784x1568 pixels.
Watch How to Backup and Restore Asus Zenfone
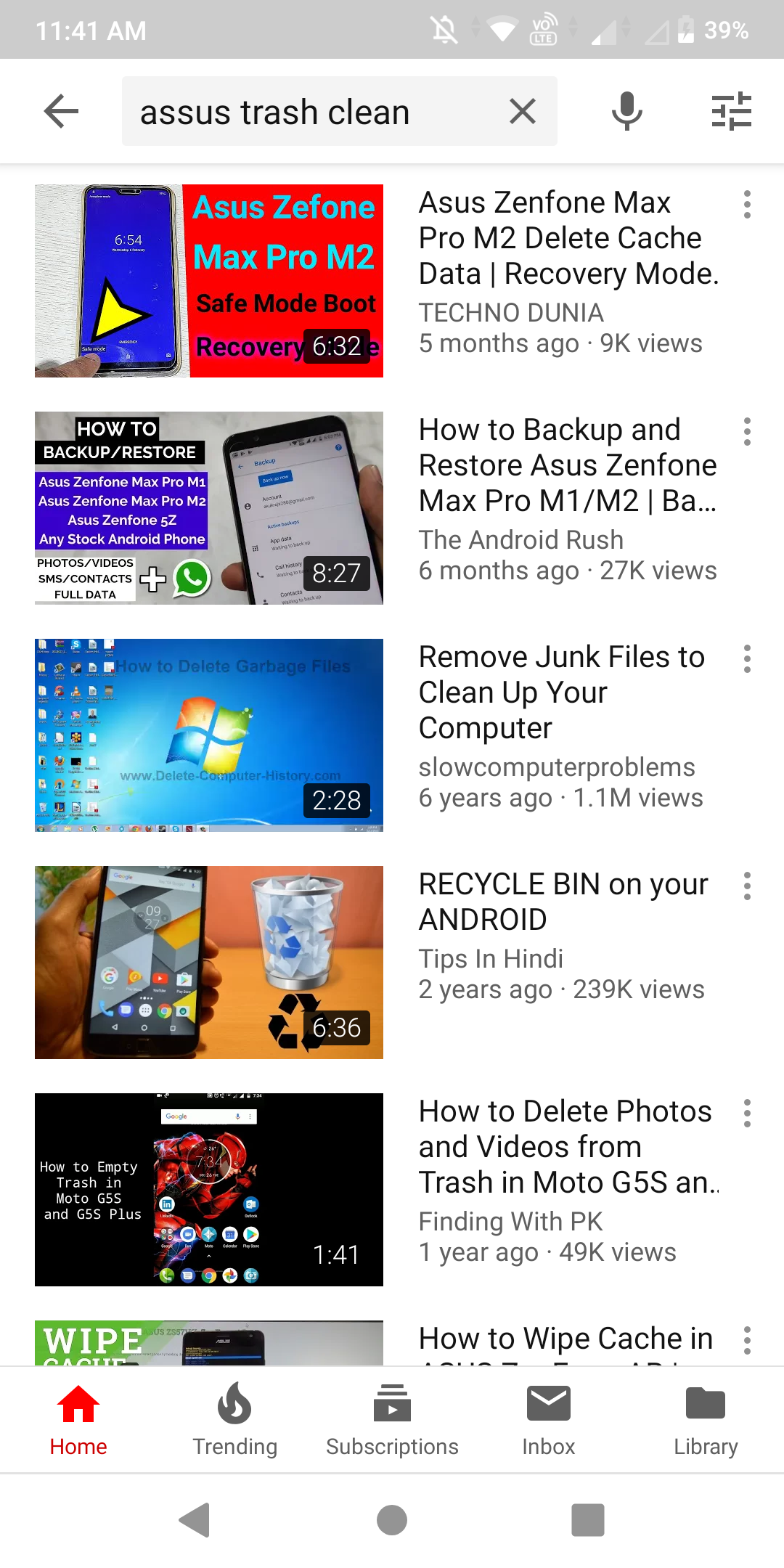[209, 508]
